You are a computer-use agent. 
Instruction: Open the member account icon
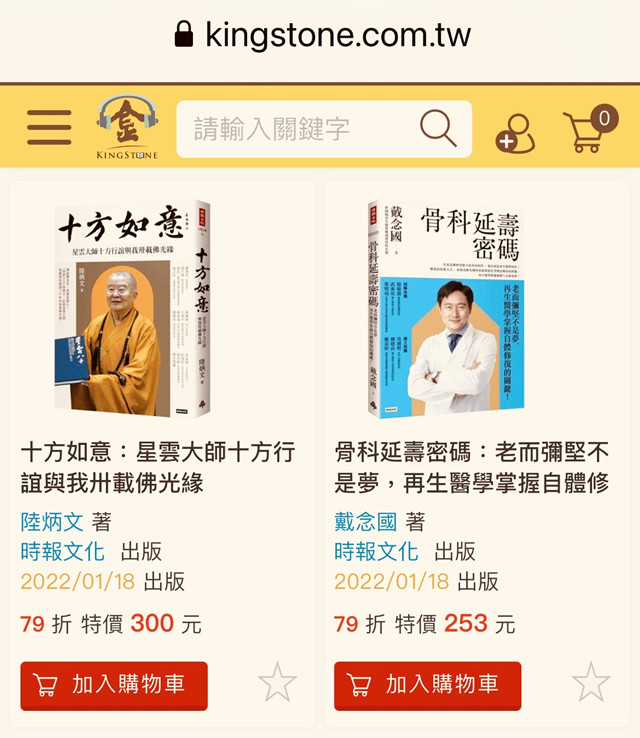pos(514,133)
